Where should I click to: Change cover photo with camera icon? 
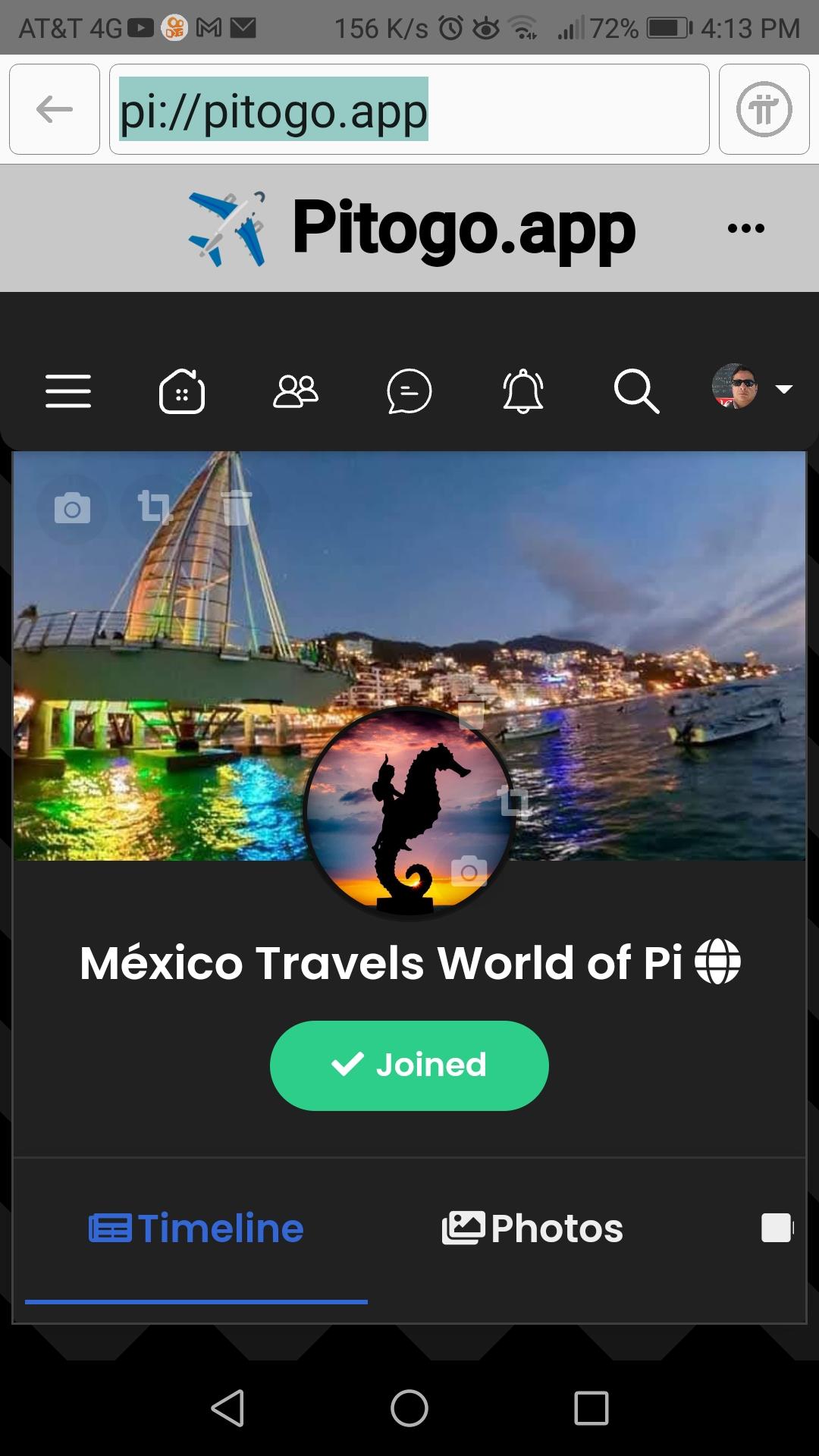(72, 508)
